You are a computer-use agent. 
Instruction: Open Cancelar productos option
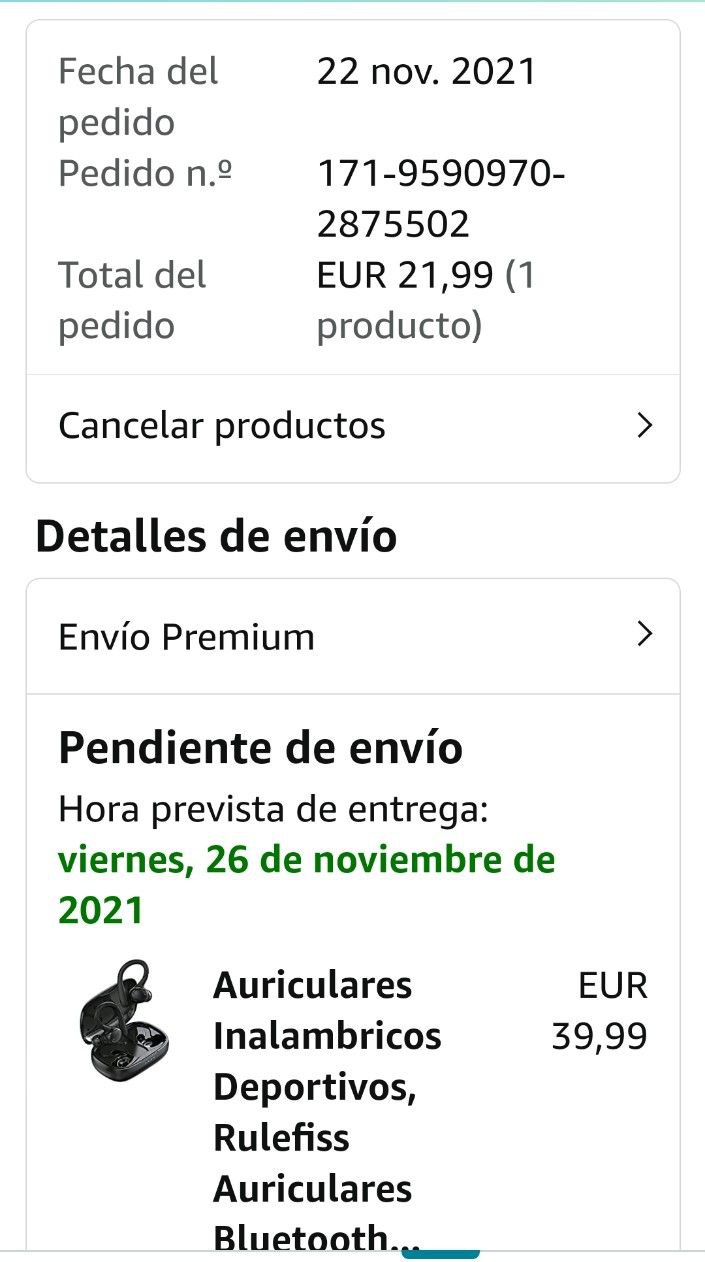tap(352, 427)
